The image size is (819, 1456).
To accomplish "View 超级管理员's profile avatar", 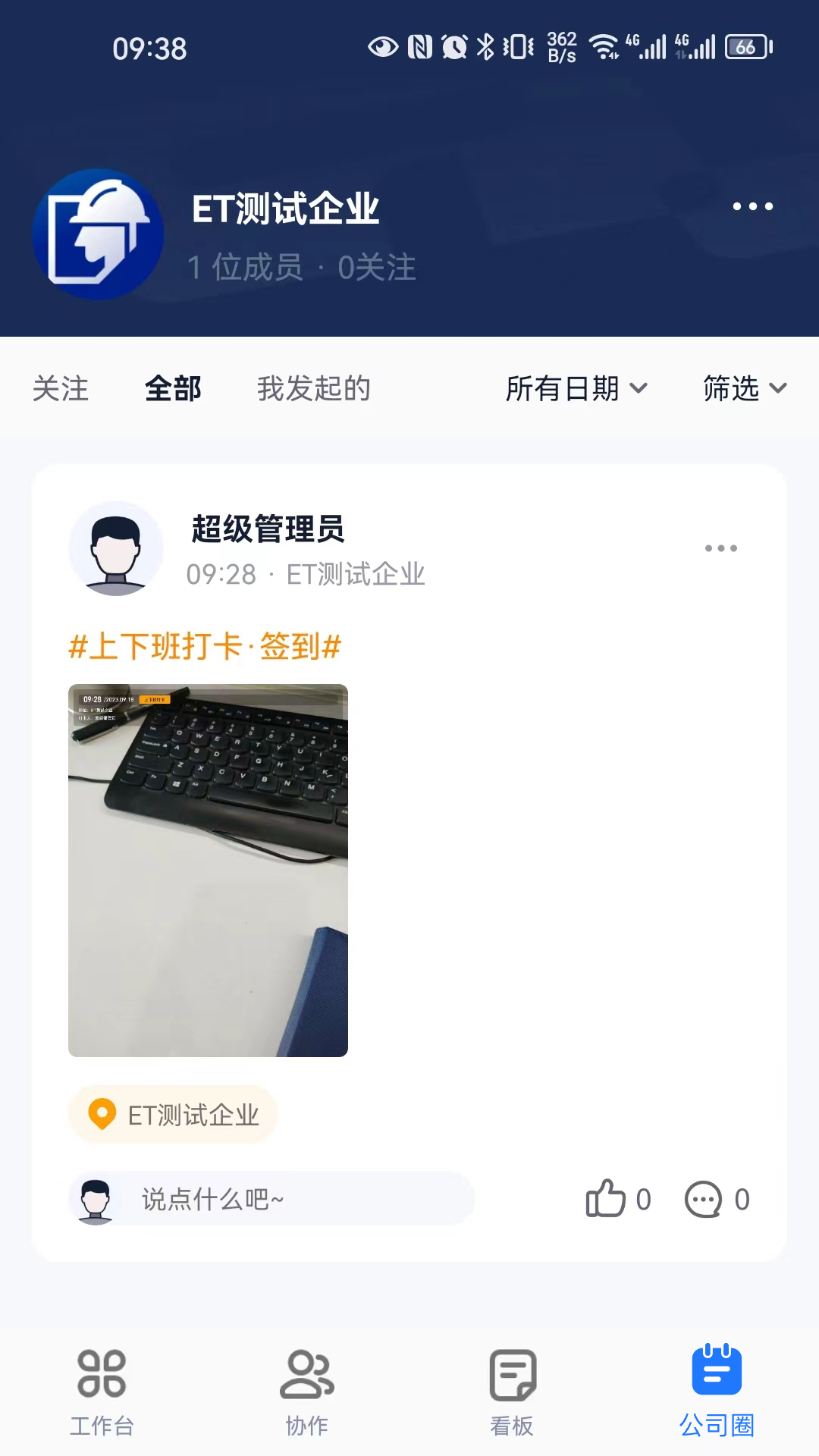I will click(x=116, y=548).
